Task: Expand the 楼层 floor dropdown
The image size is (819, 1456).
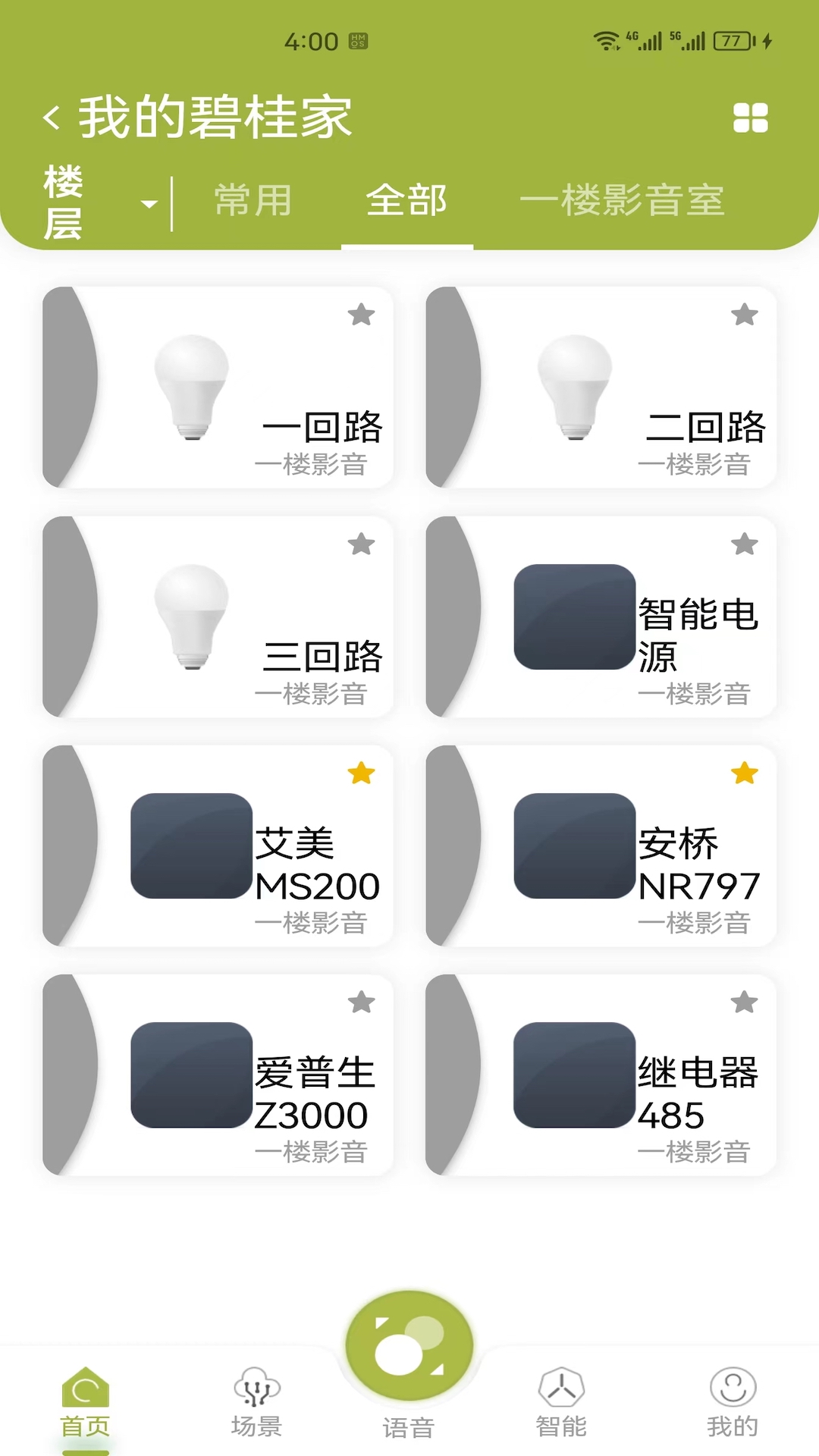Action: [x=99, y=199]
